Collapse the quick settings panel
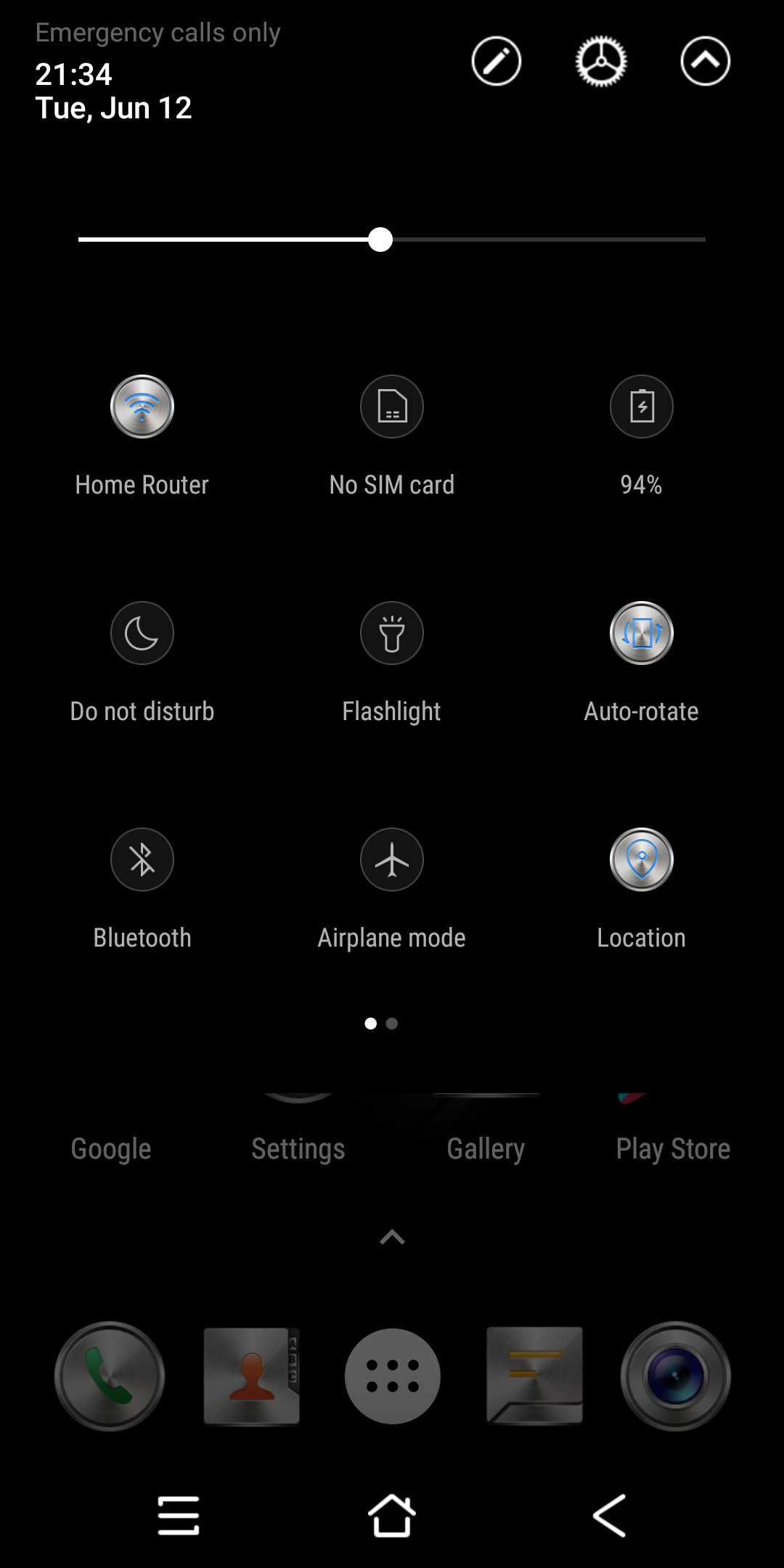 click(x=706, y=61)
